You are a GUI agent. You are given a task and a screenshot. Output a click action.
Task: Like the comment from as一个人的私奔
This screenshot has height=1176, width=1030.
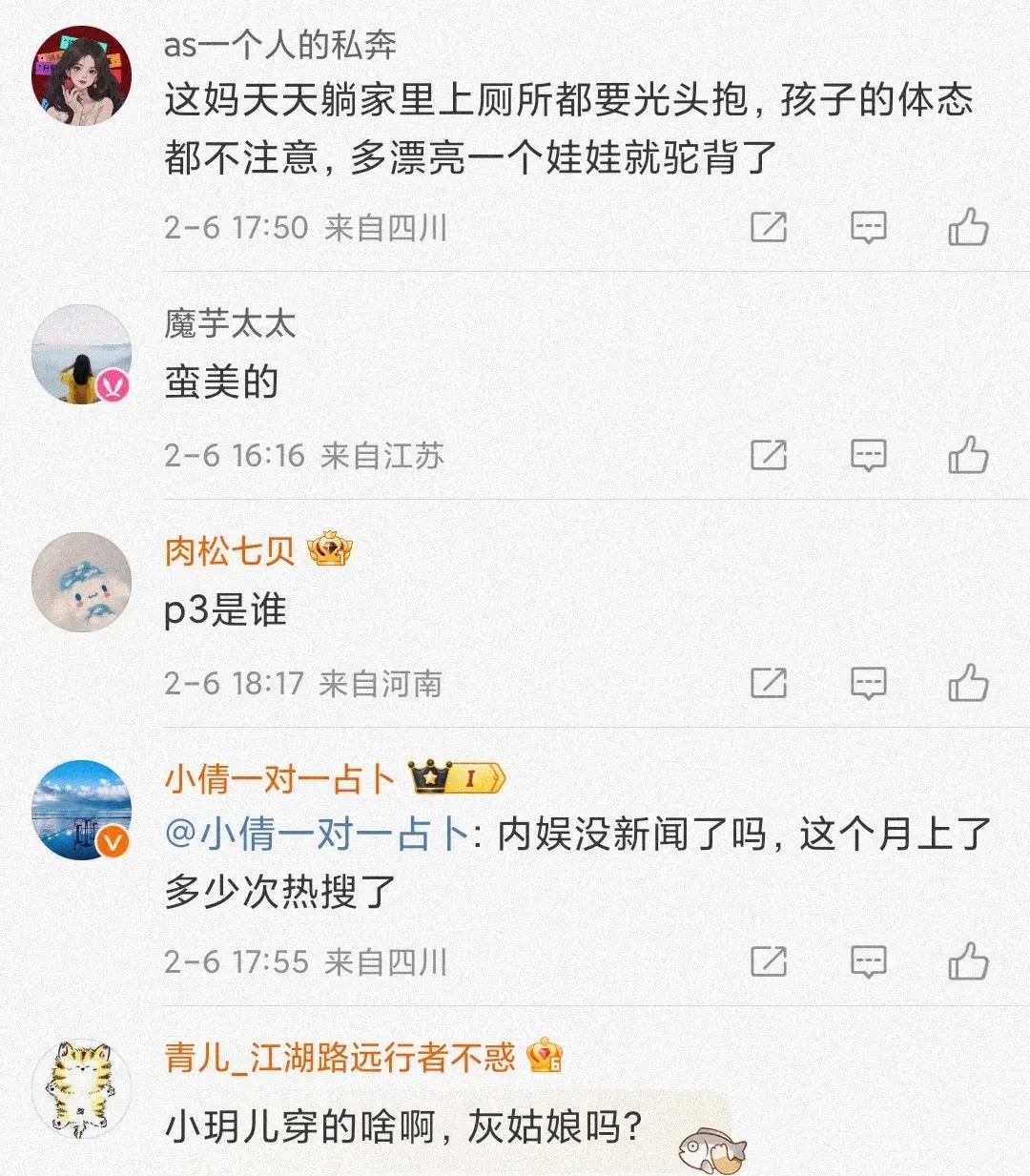click(x=968, y=228)
